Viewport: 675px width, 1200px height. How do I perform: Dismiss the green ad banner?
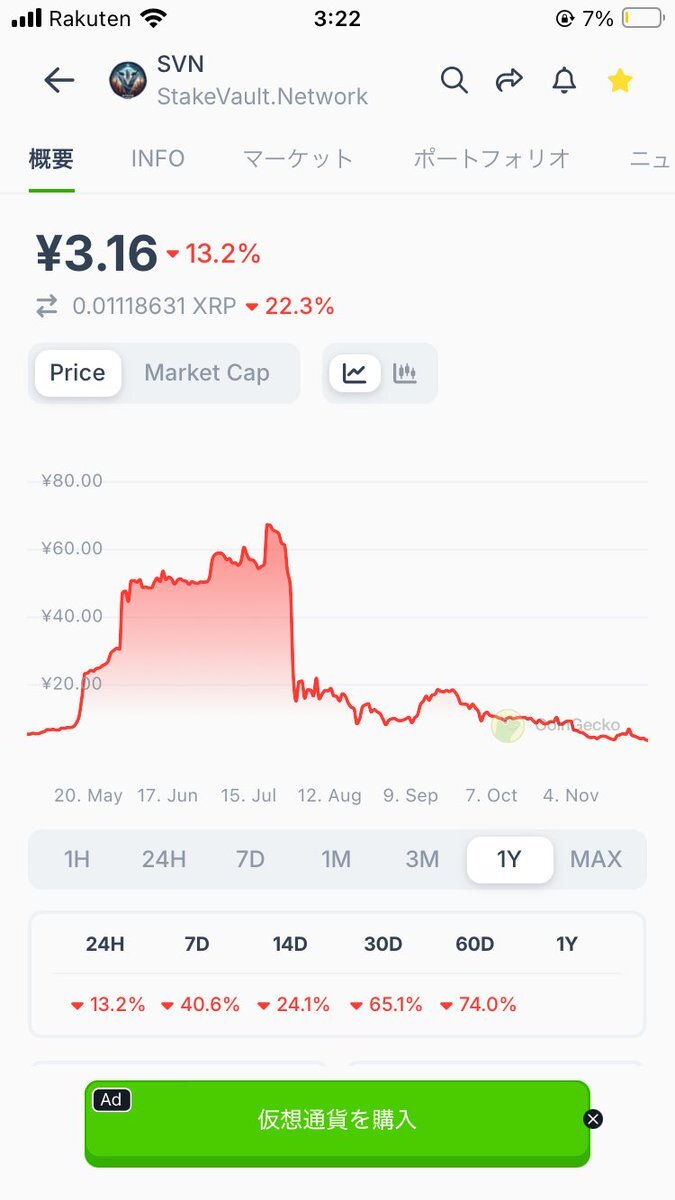tap(593, 1119)
